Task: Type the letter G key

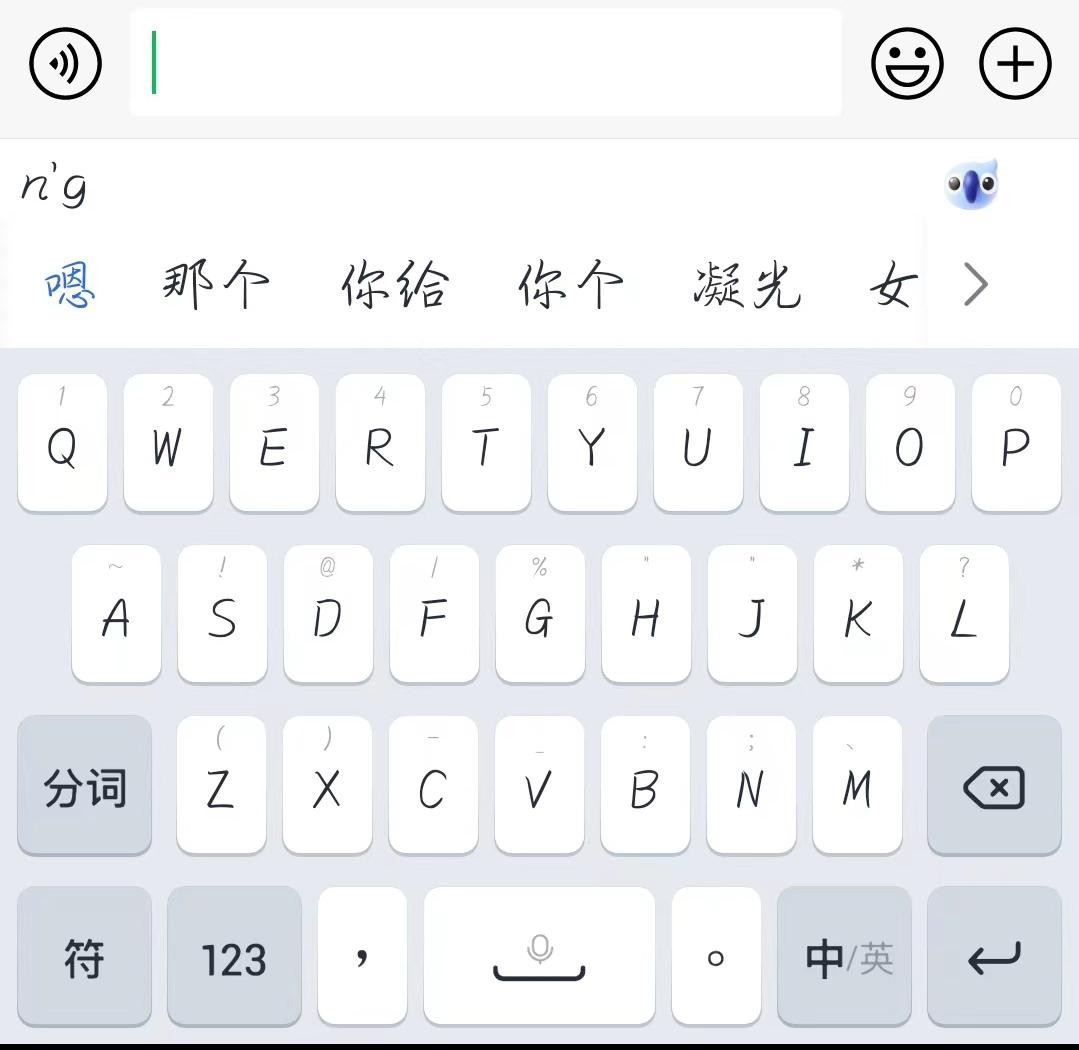Action: coord(539,615)
